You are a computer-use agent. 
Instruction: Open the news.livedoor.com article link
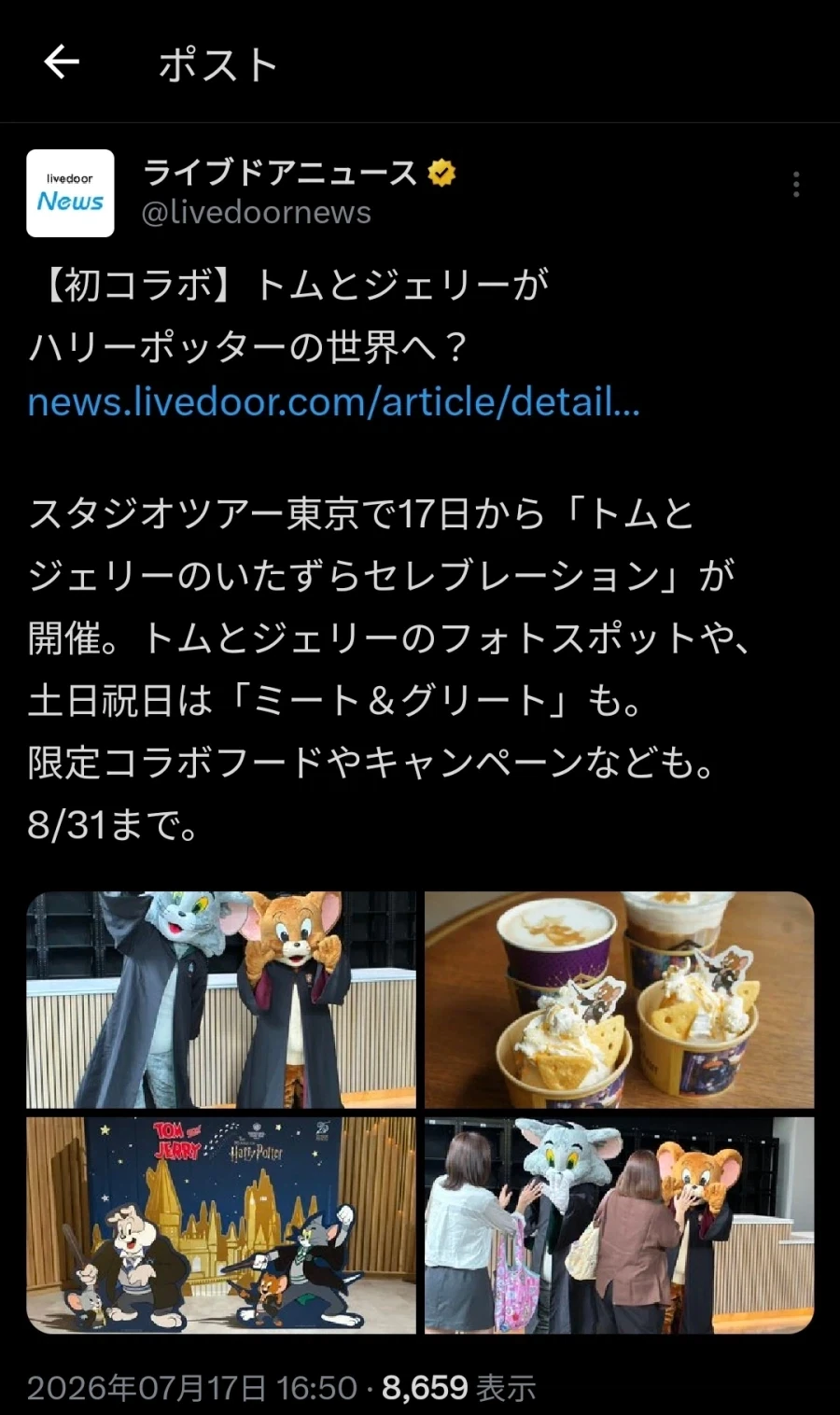[334, 402]
